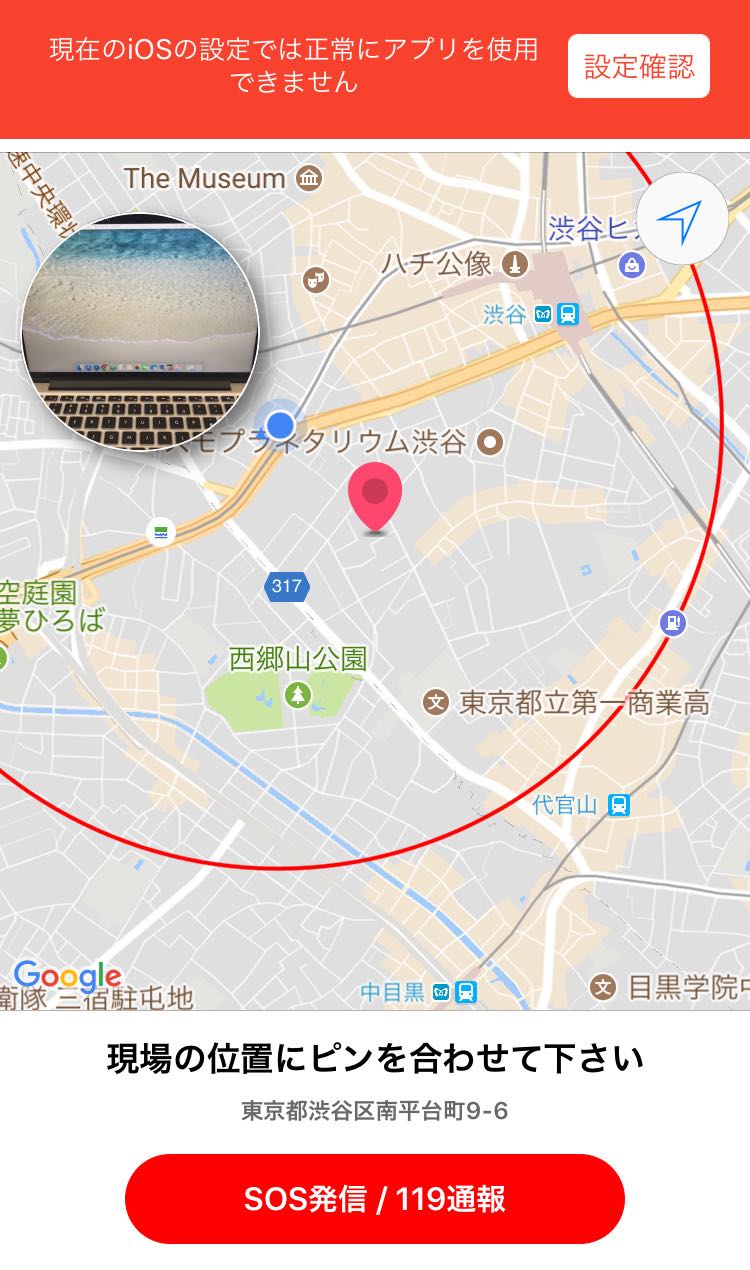Image resolution: width=750 pixels, height=1270 pixels.
Task: Open the circular camera preview thumbnail
Action: point(140,330)
